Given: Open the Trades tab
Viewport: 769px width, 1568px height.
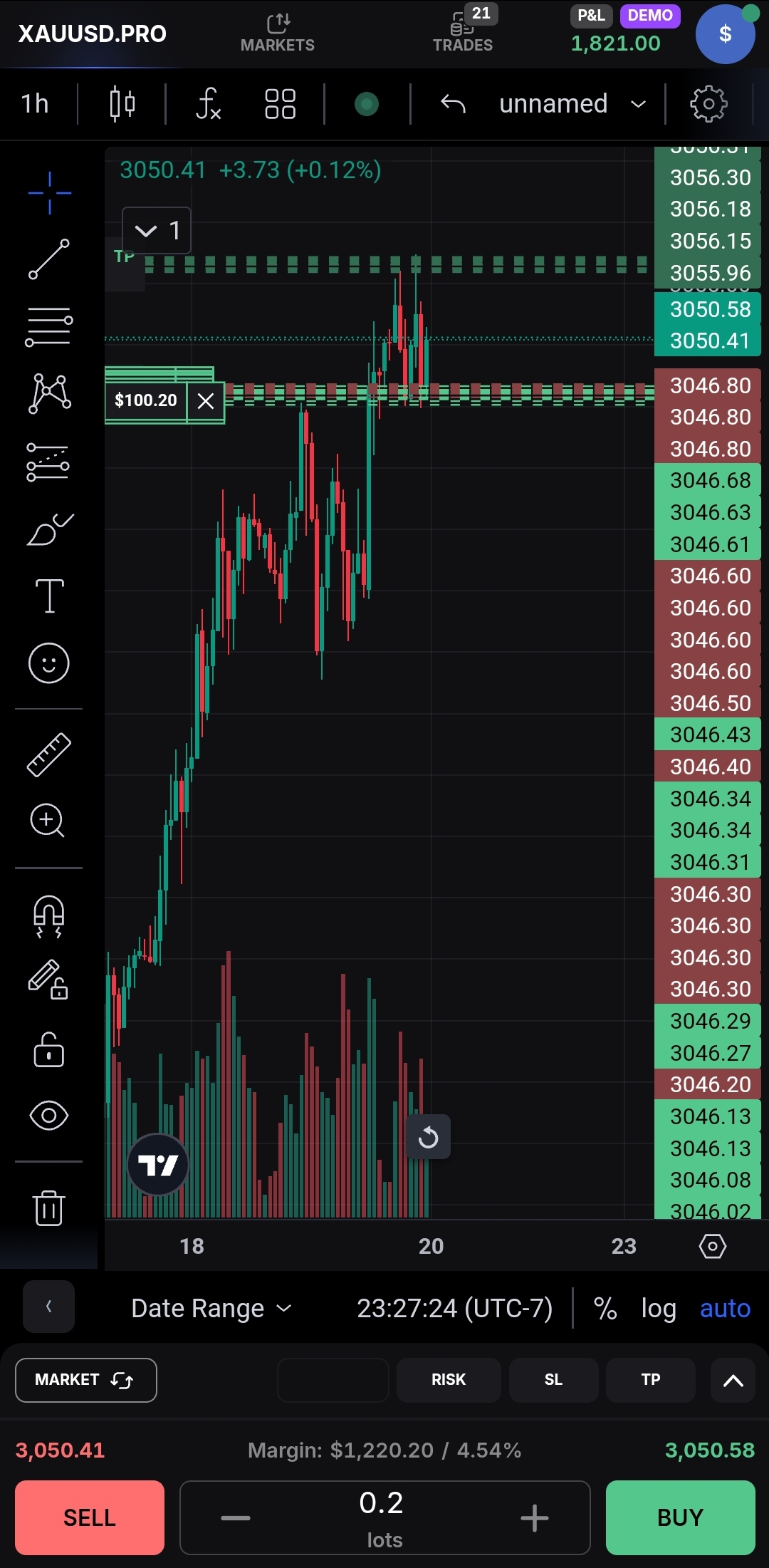Looking at the screenshot, I should click(463, 33).
